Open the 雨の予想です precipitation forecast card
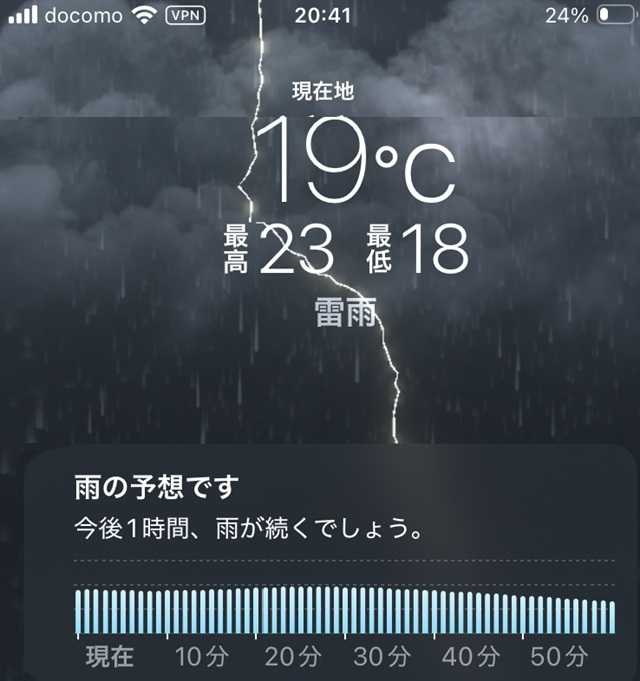This screenshot has height=681, width=640. click(332, 562)
